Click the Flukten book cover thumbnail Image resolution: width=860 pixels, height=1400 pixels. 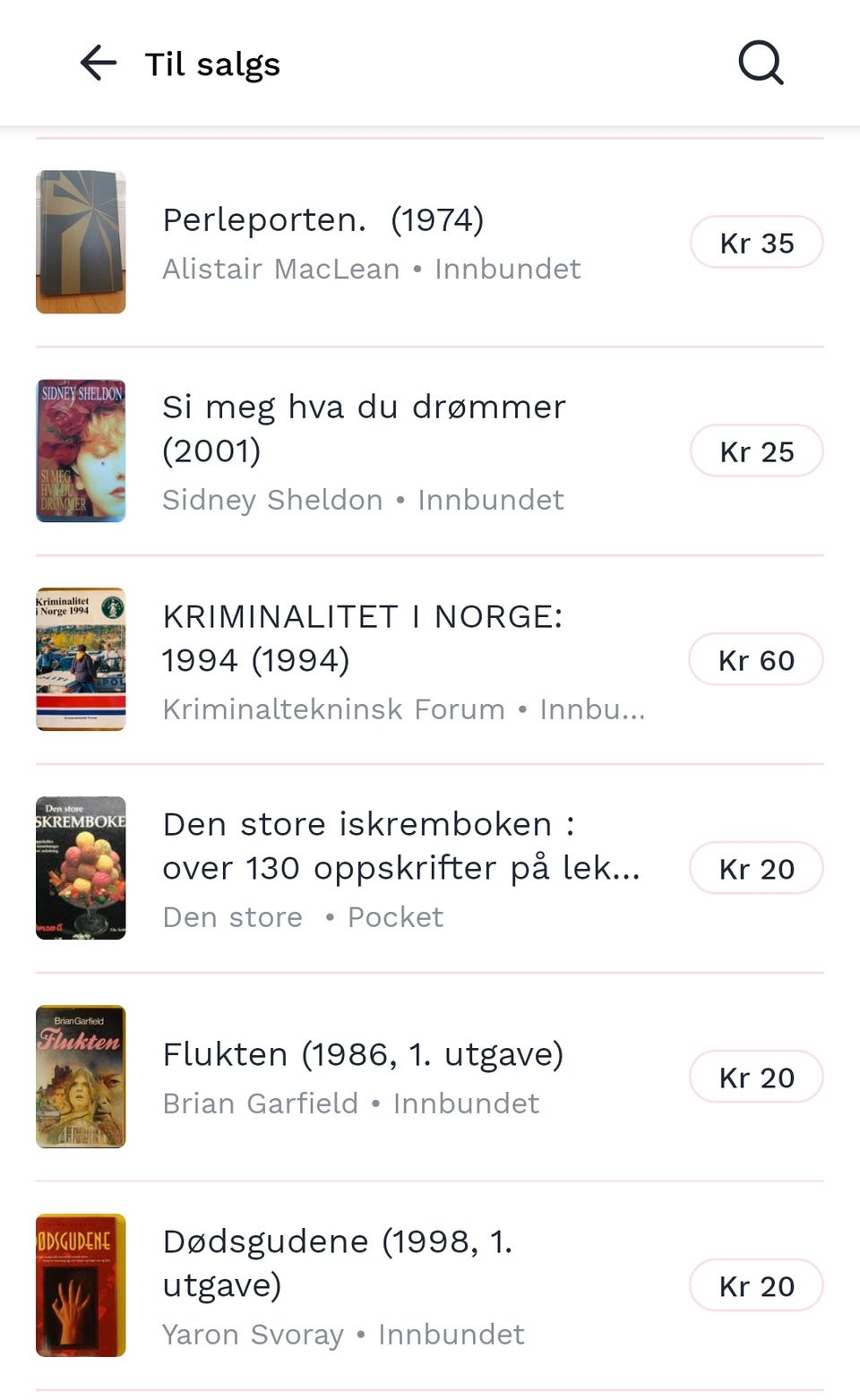(81, 1077)
